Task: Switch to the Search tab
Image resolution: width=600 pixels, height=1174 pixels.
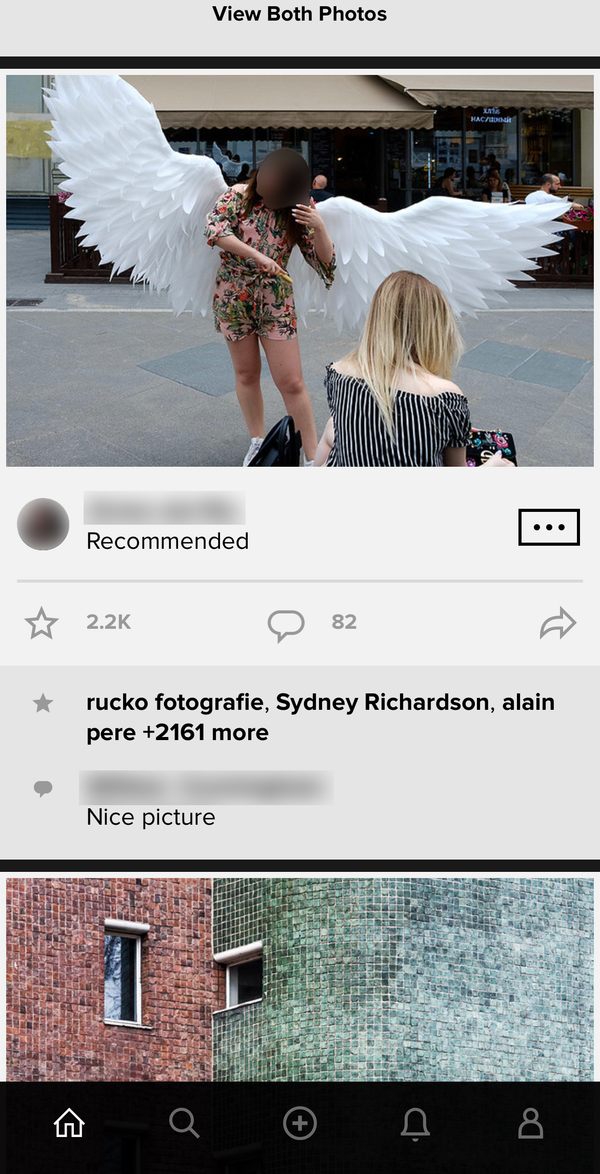Action: (x=184, y=1123)
